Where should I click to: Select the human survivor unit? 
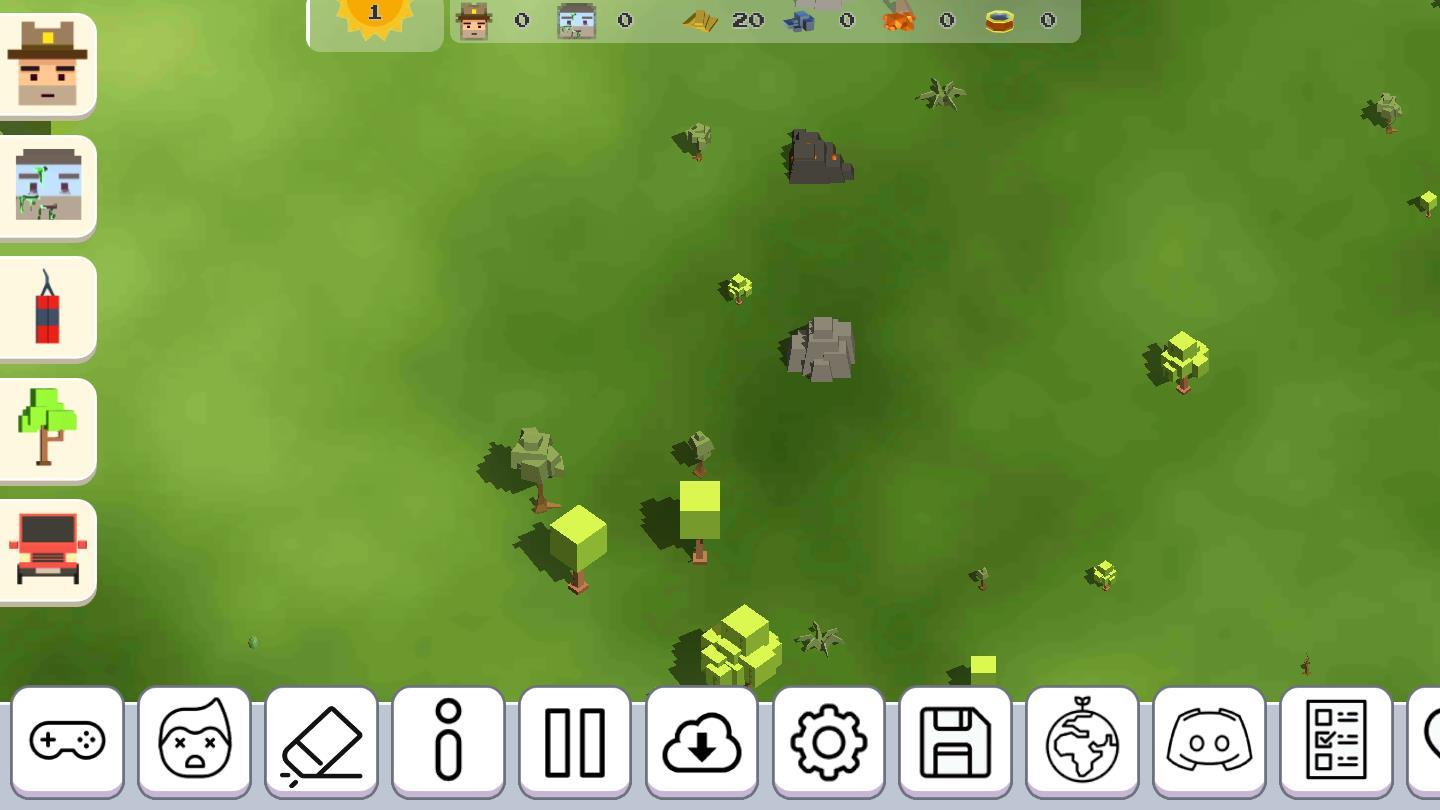click(x=47, y=66)
